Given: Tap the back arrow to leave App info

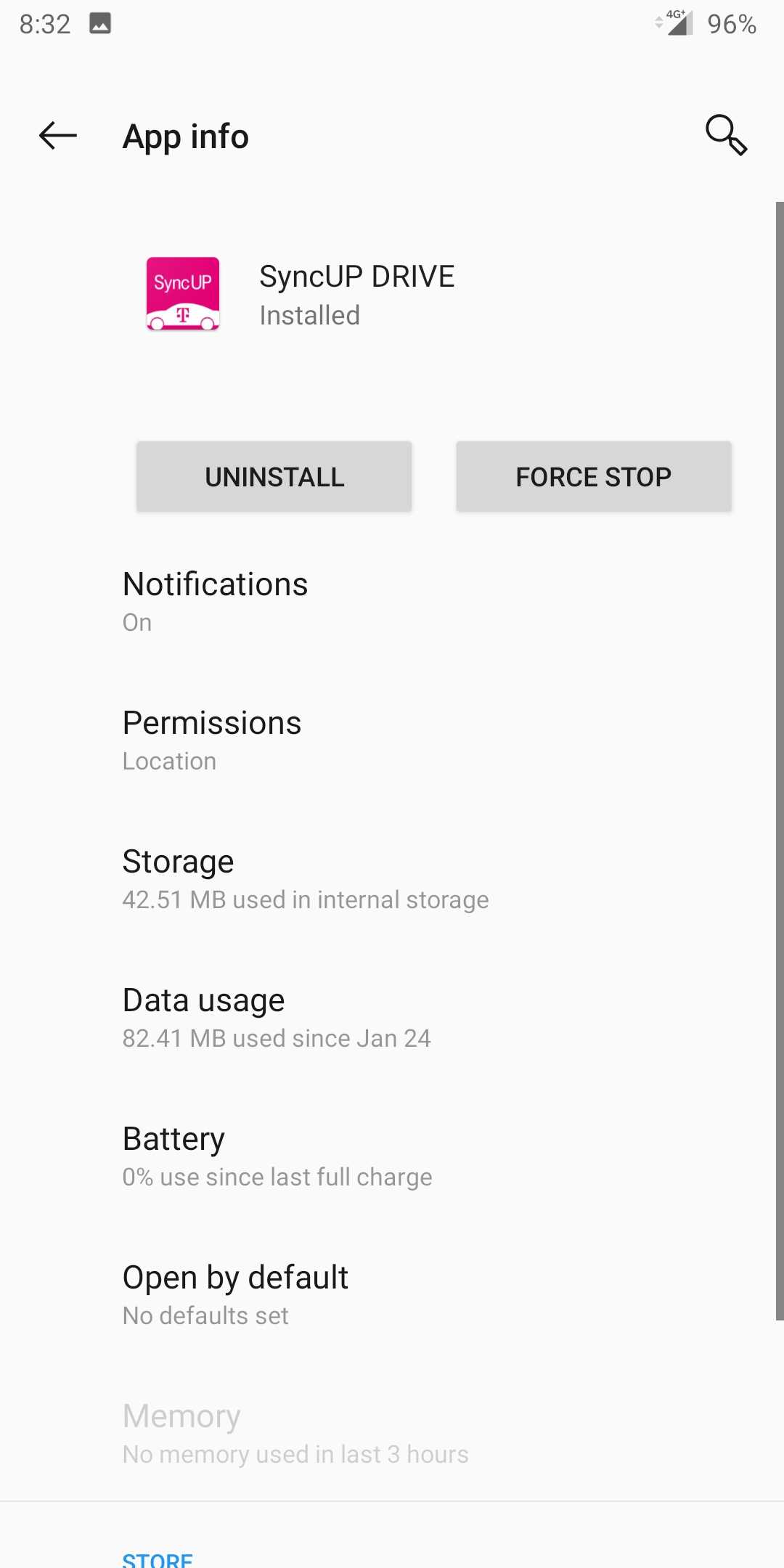Looking at the screenshot, I should coord(56,136).
